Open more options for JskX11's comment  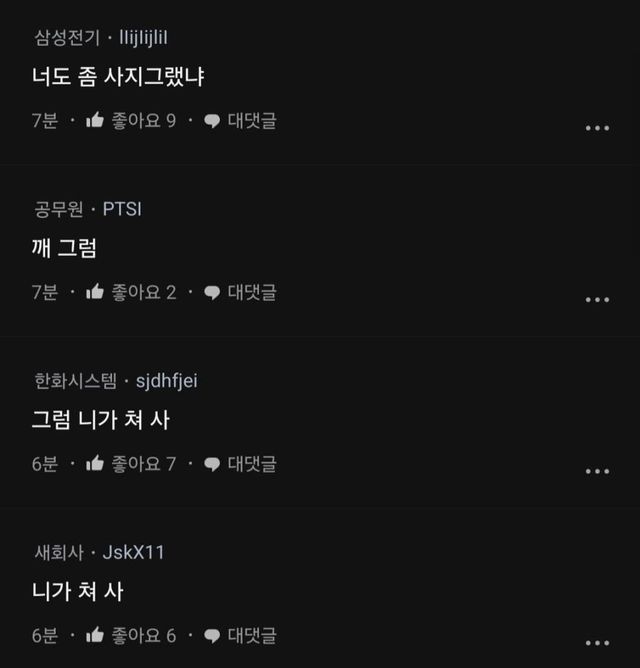click(597, 643)
